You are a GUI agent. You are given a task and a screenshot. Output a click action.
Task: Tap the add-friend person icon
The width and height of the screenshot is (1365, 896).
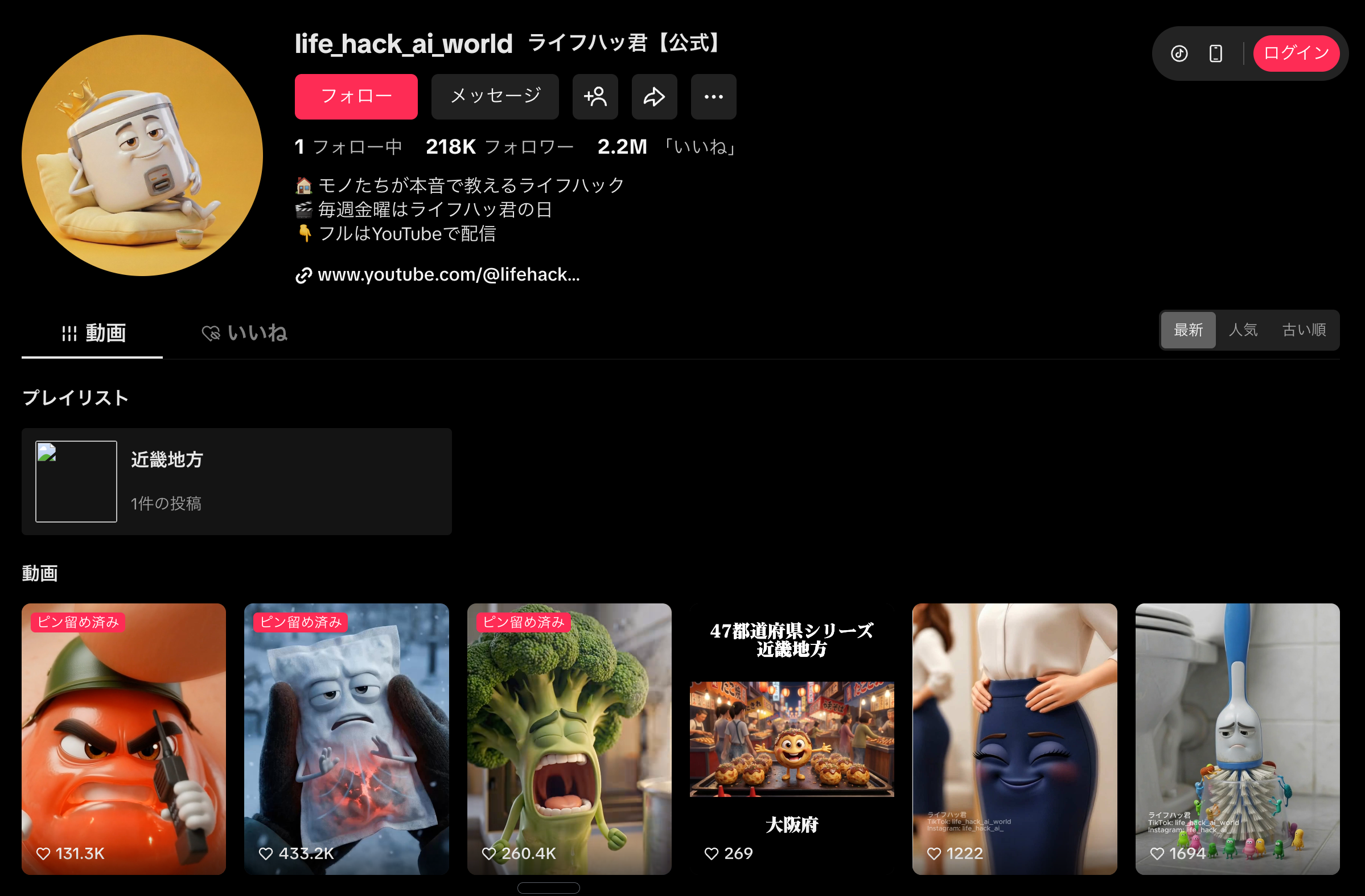[x=595, y=96]
